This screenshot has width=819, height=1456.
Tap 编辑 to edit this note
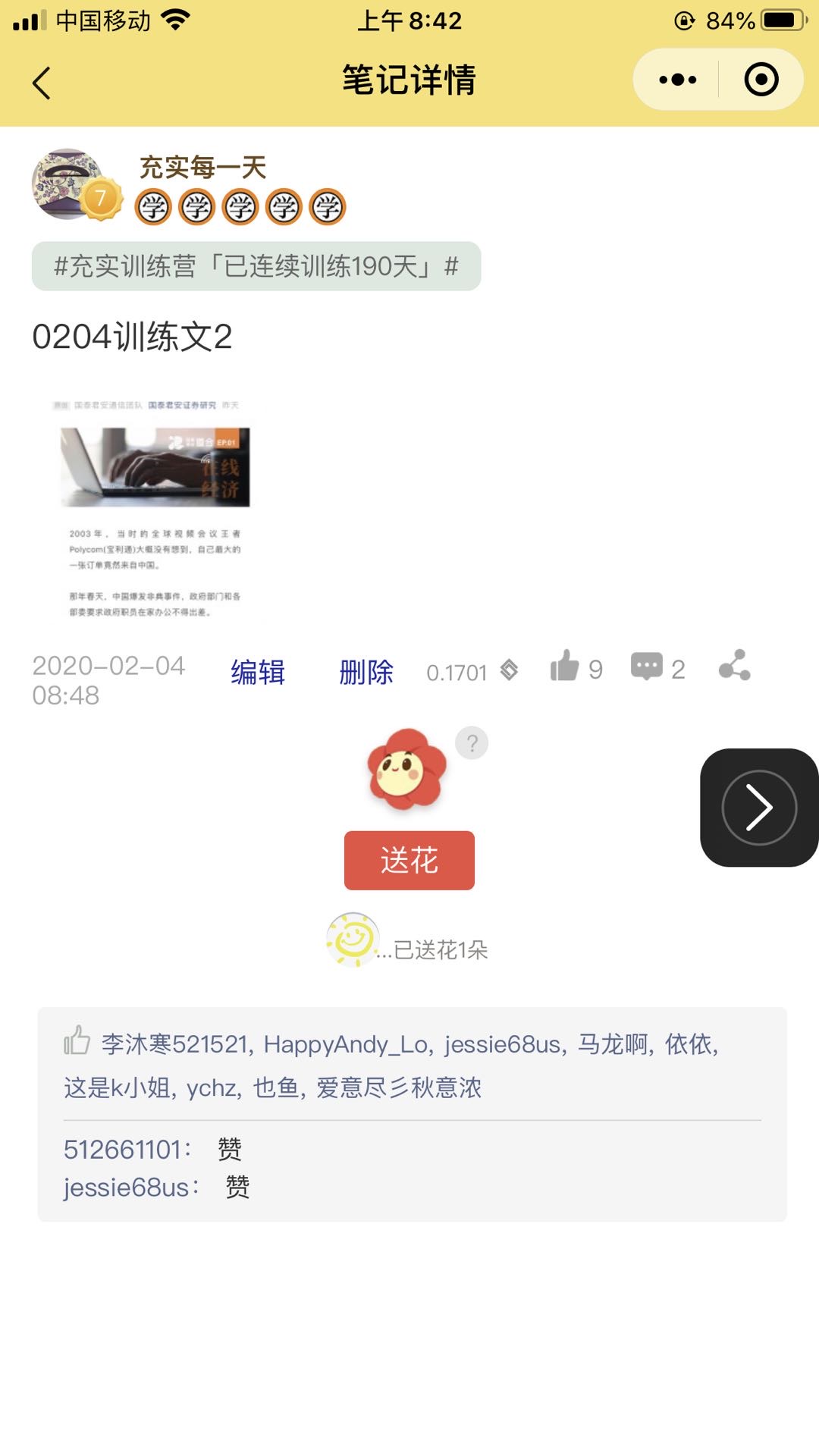258,672
